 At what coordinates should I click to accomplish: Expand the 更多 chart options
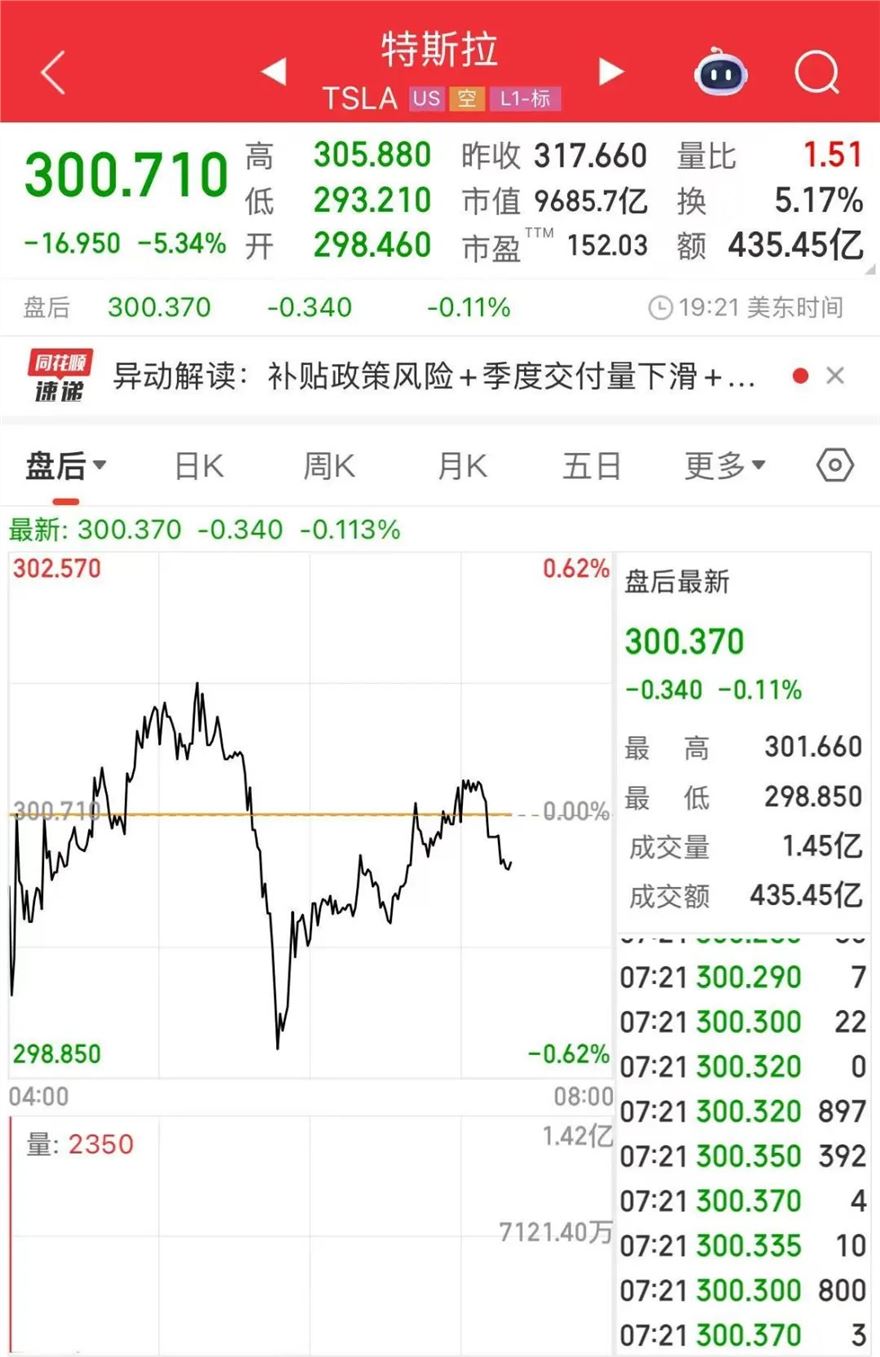[724, 466]
